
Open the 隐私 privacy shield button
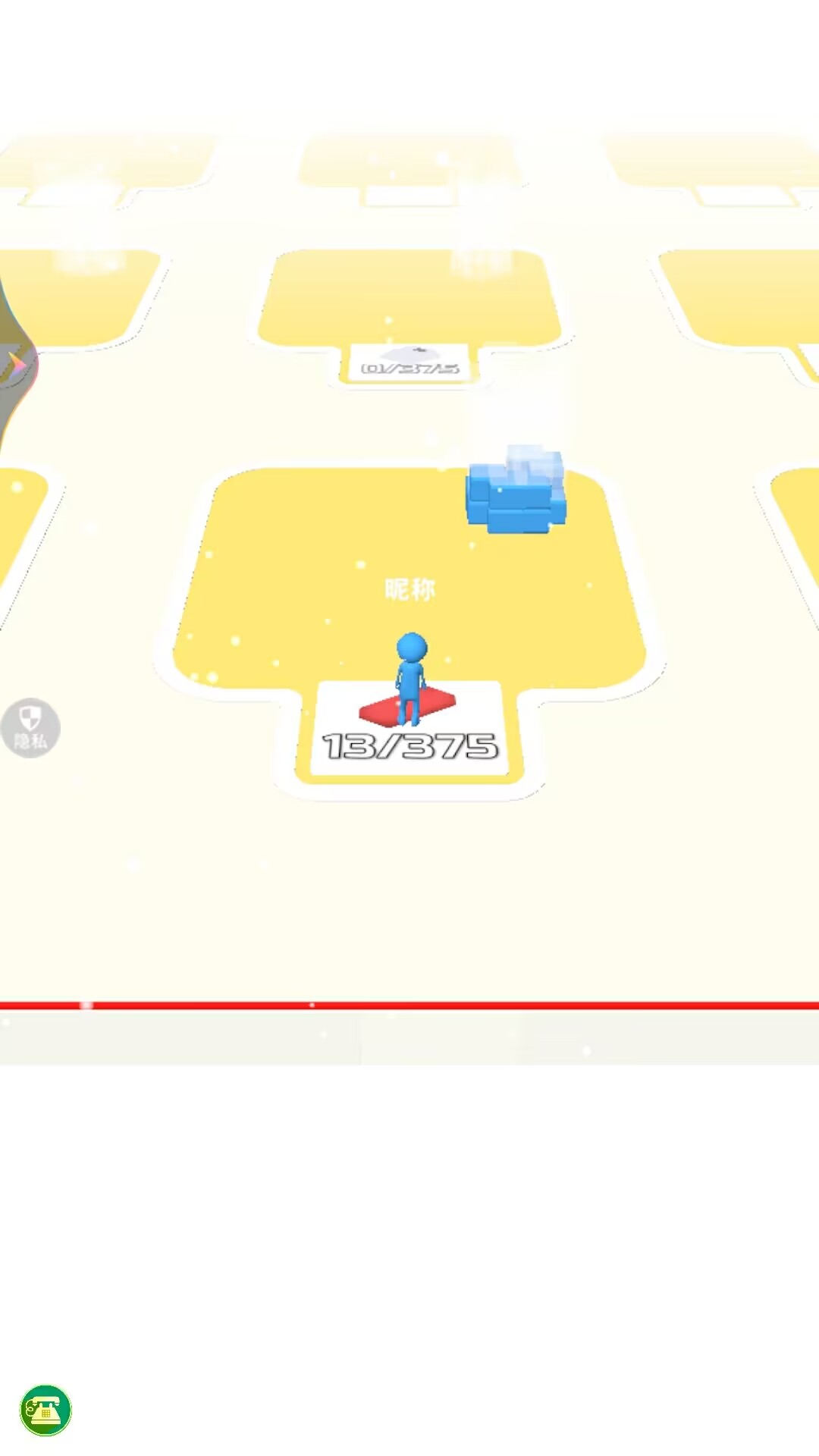click(30, 727)
